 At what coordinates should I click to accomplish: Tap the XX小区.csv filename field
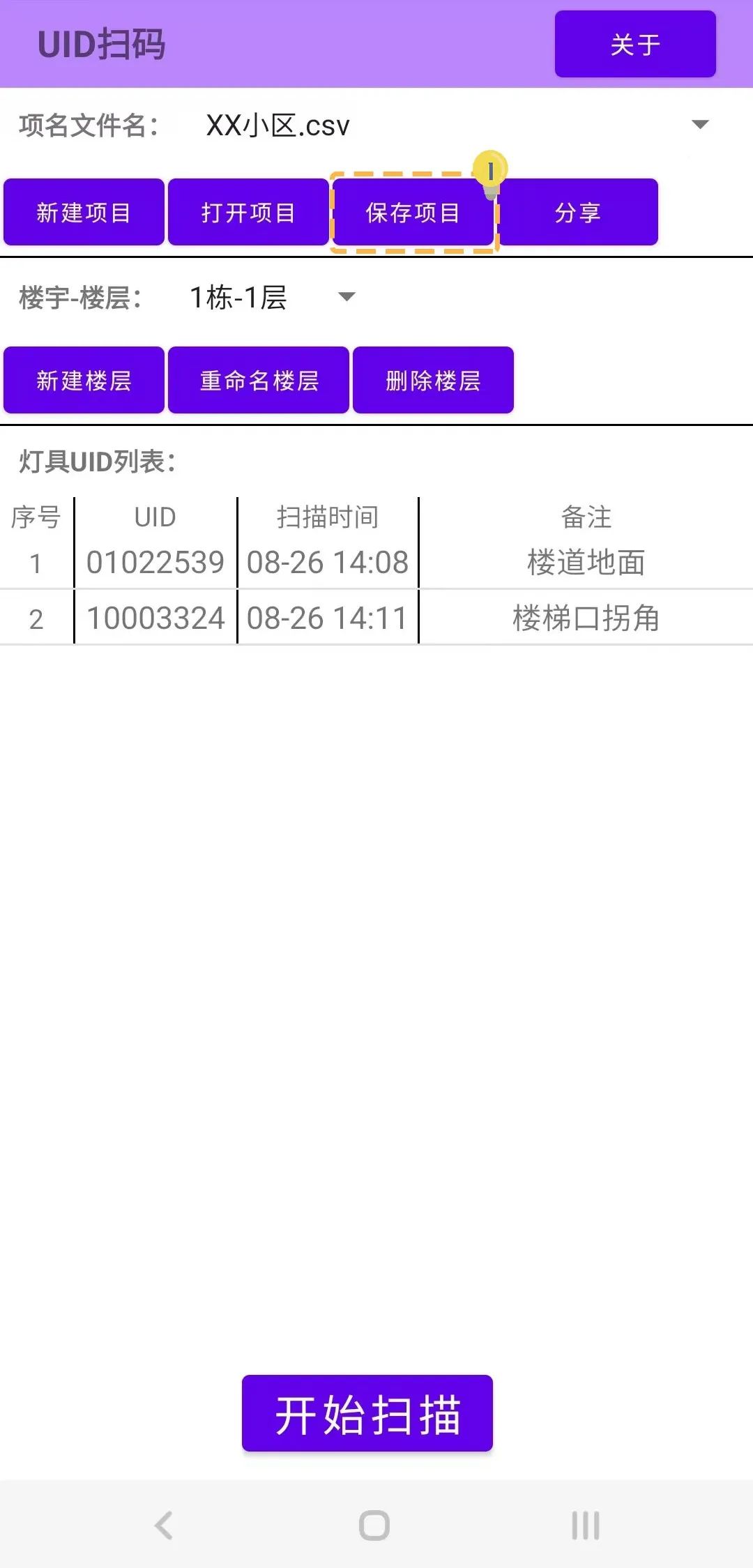[277, 124]
